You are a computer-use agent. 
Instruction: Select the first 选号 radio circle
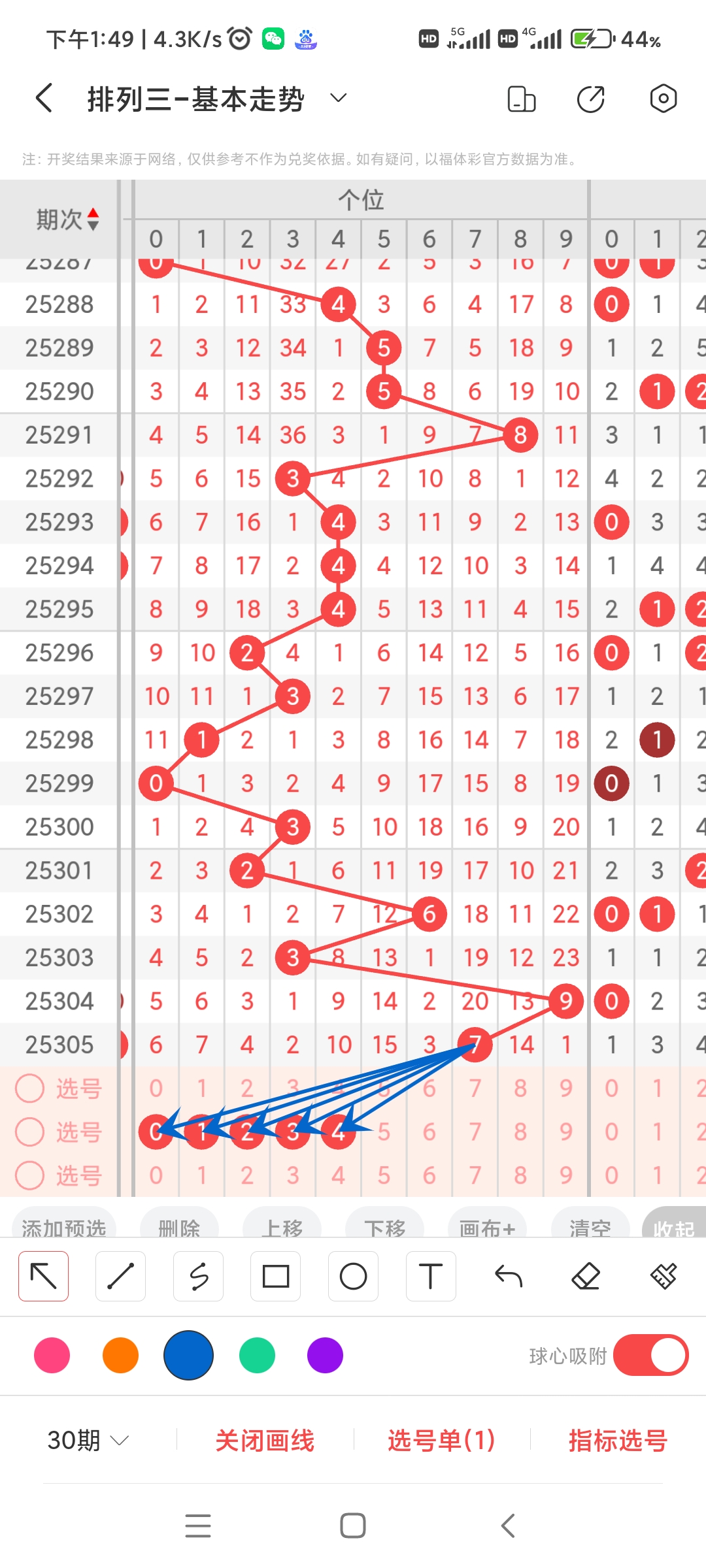(29, 1088)
